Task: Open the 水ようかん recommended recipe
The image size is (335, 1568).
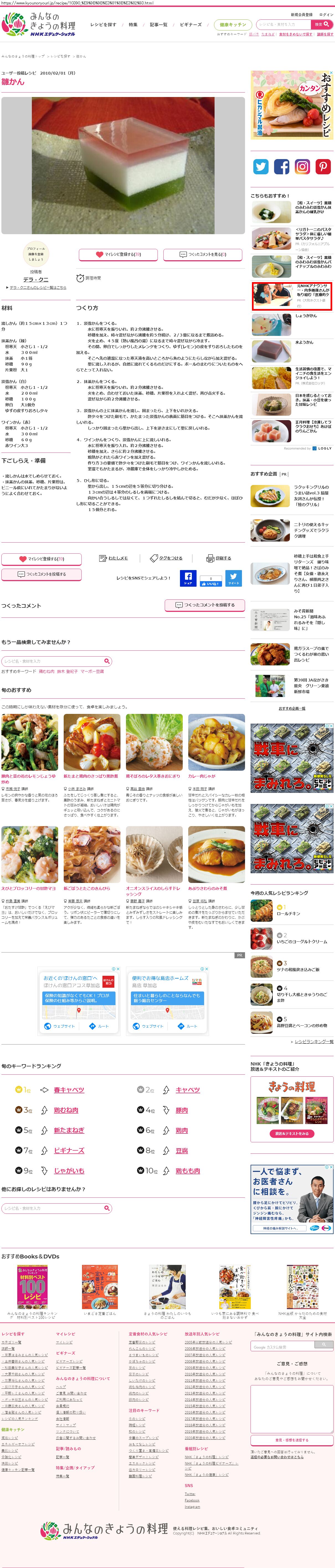Action: coord(304,343)
